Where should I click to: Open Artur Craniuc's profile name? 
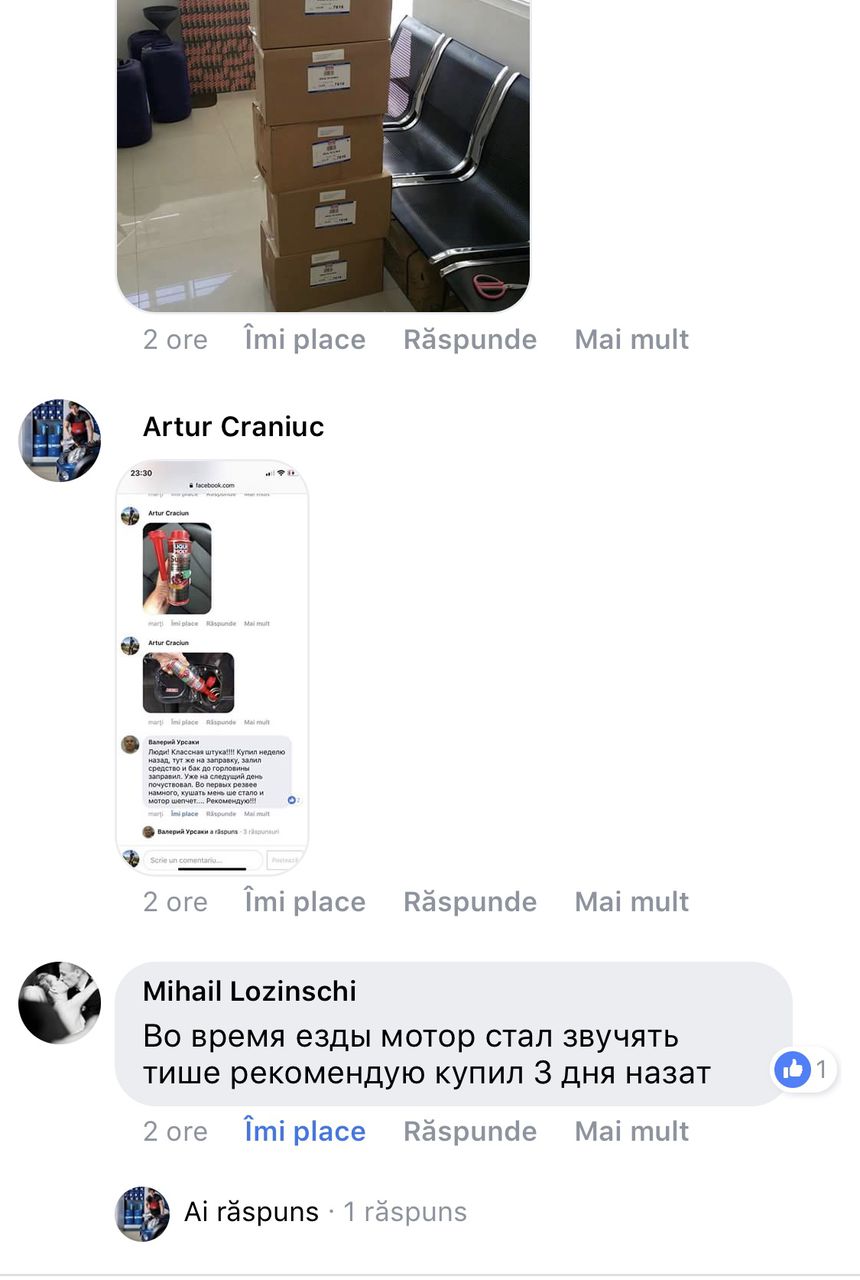233,427
